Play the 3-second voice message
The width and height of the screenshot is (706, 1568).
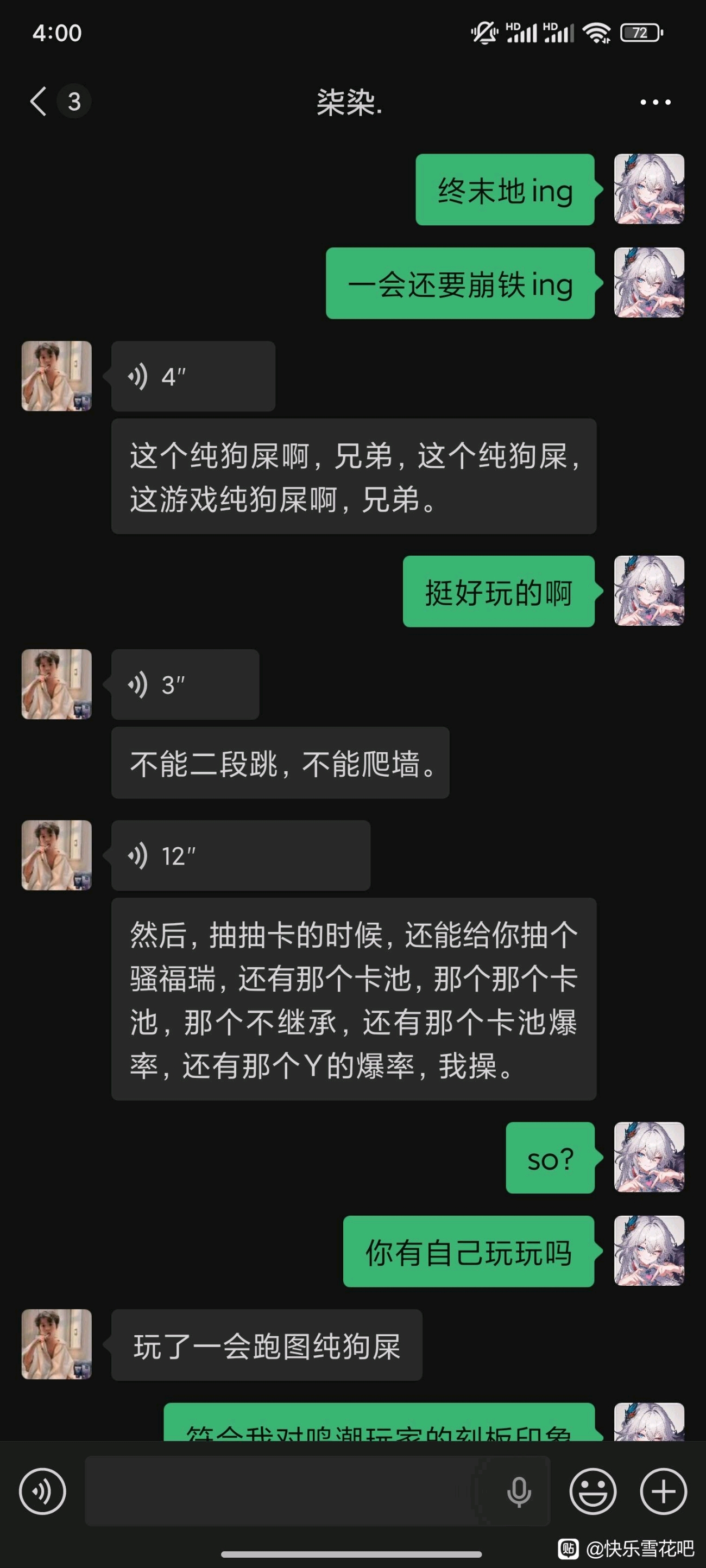[185, 684]
